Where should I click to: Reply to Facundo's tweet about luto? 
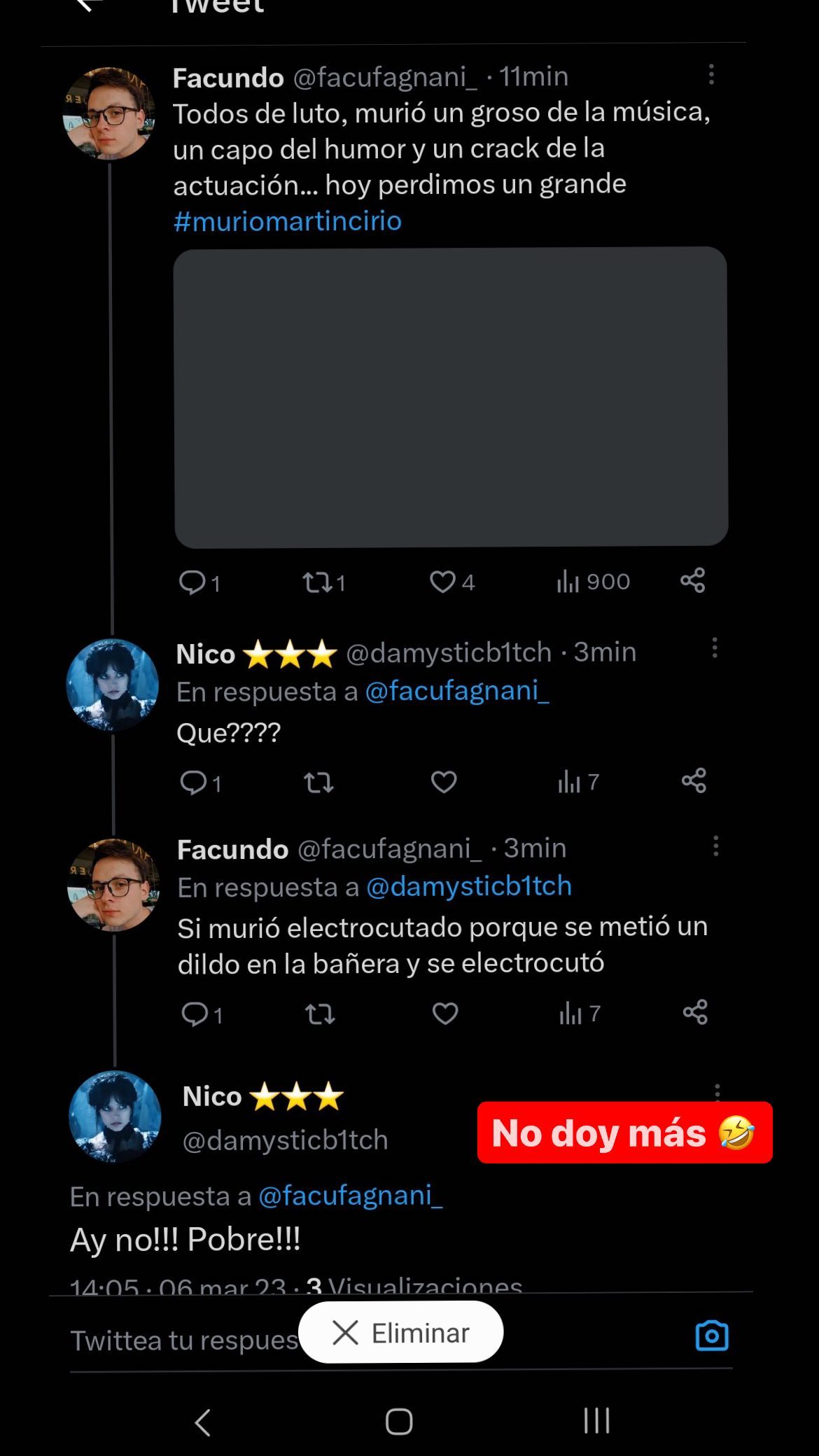coord(192,582)
